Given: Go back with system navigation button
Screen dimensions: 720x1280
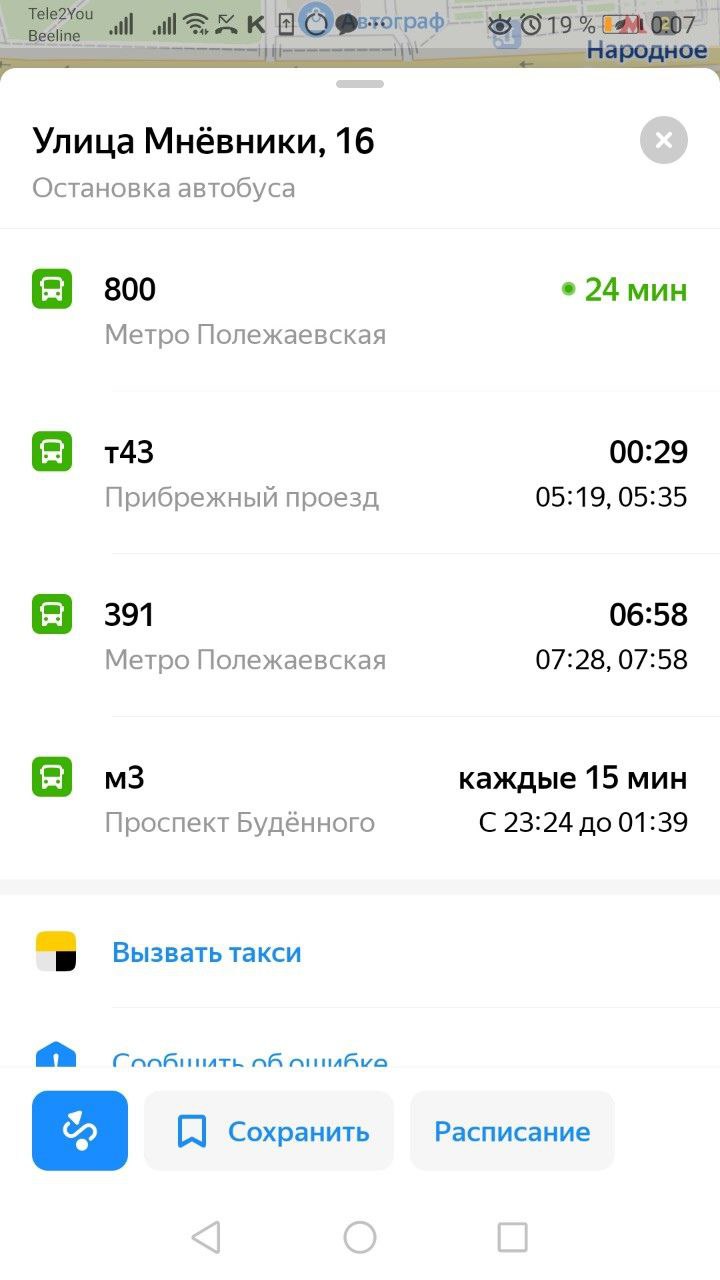Looking at the screenshot, I should pyautogui.click(x=206, y=1237).
